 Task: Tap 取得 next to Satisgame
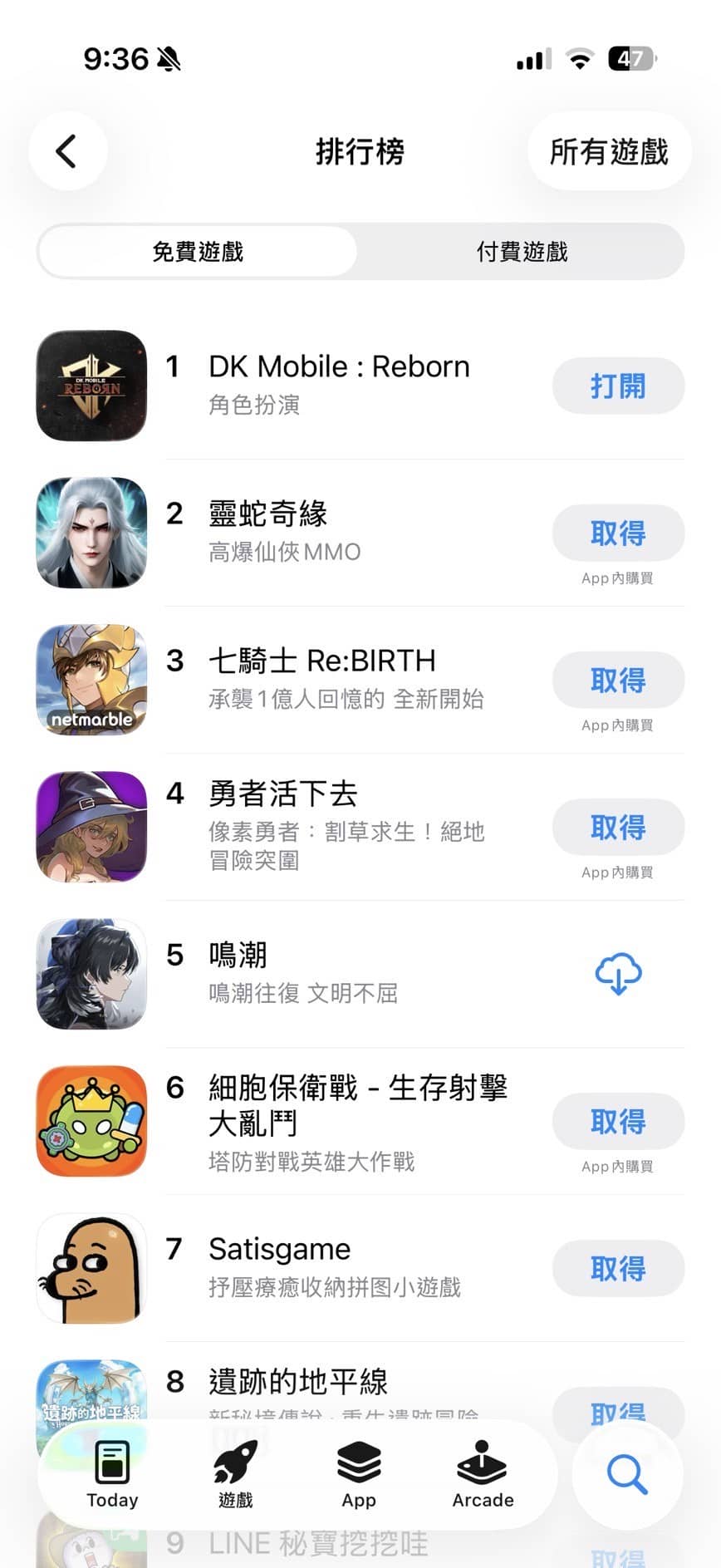[x=617, y=1269]
